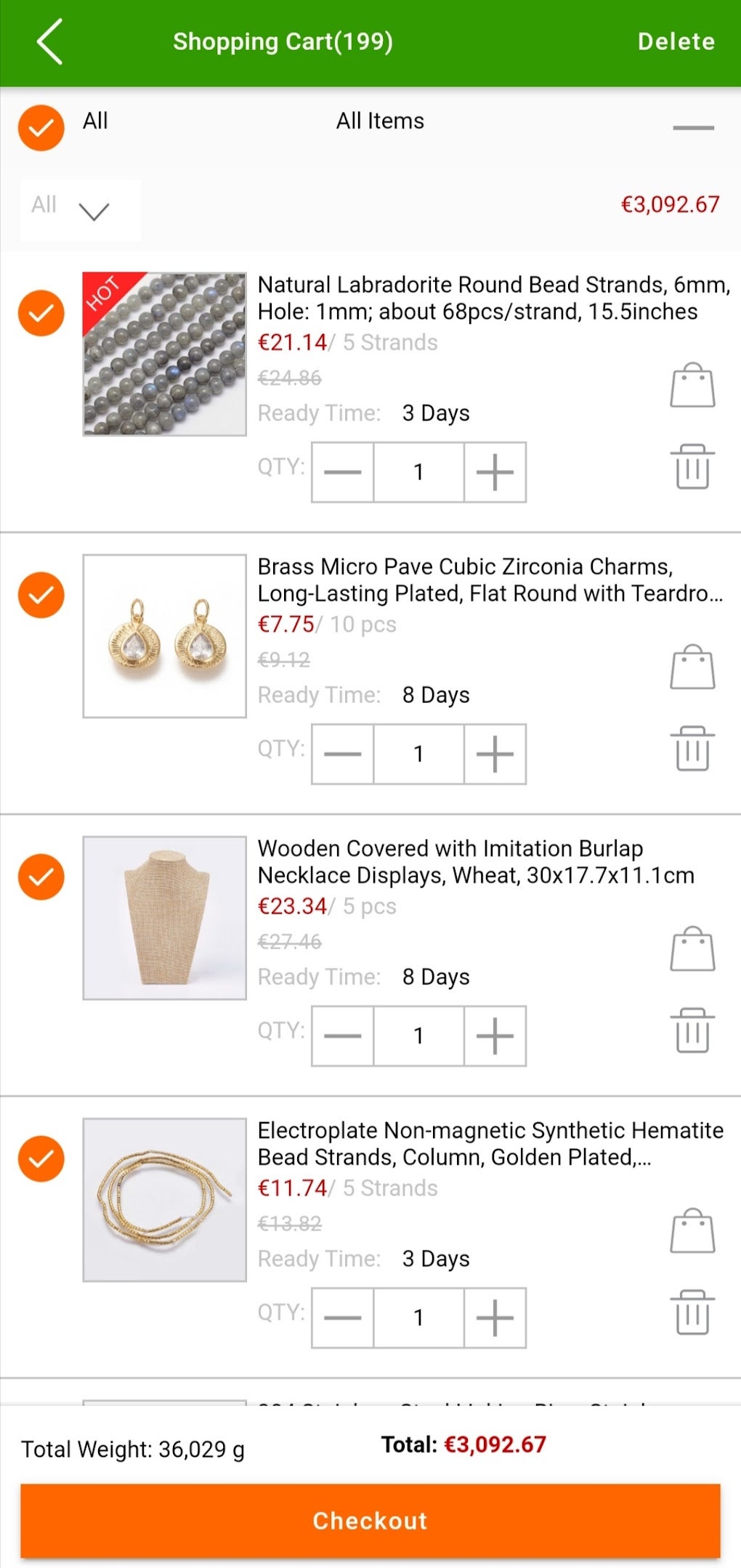Screen dimensions: 741x1568
Task: Increase quantity of Wooden Necklace Displays
Action: click(x=495, y=1036)
